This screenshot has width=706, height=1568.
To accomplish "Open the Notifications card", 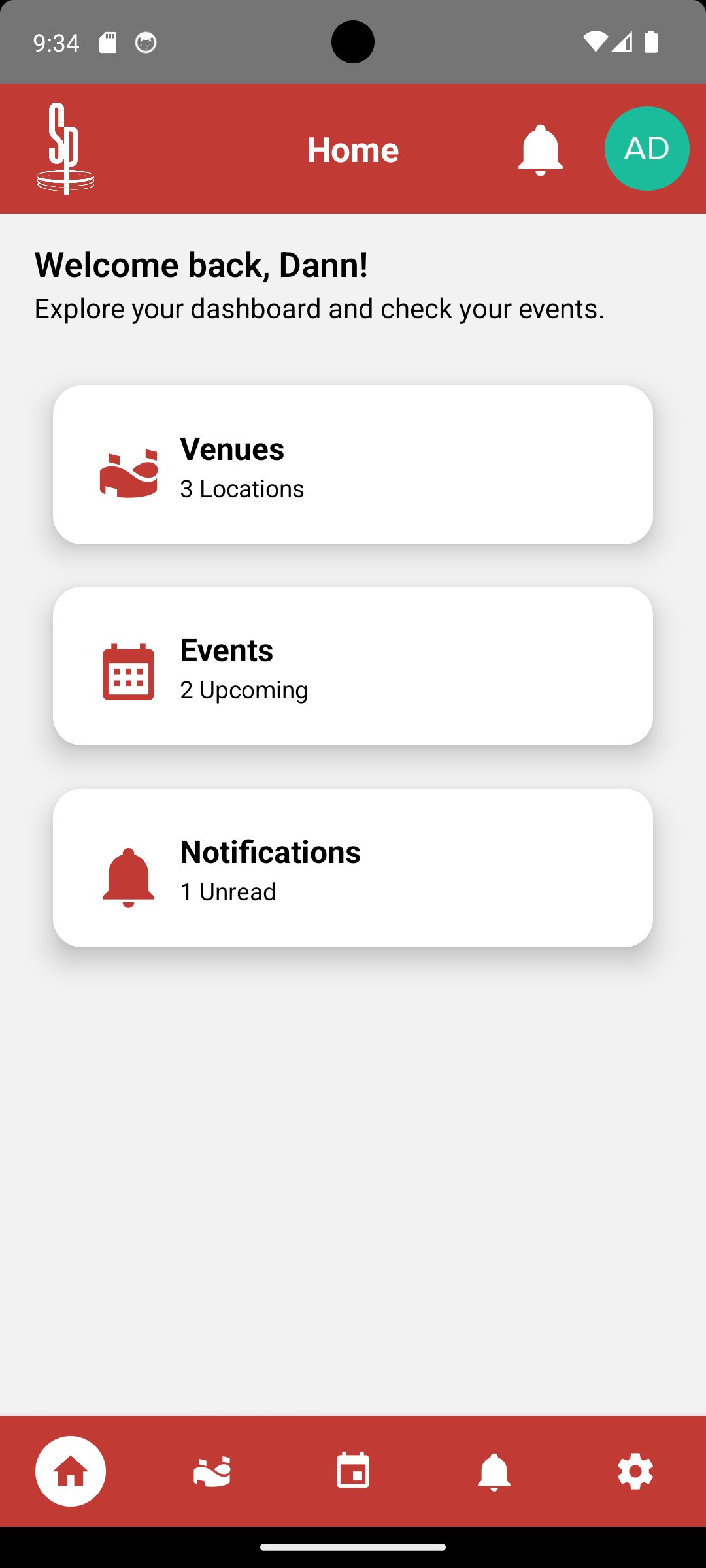I will tap(353, 868).
